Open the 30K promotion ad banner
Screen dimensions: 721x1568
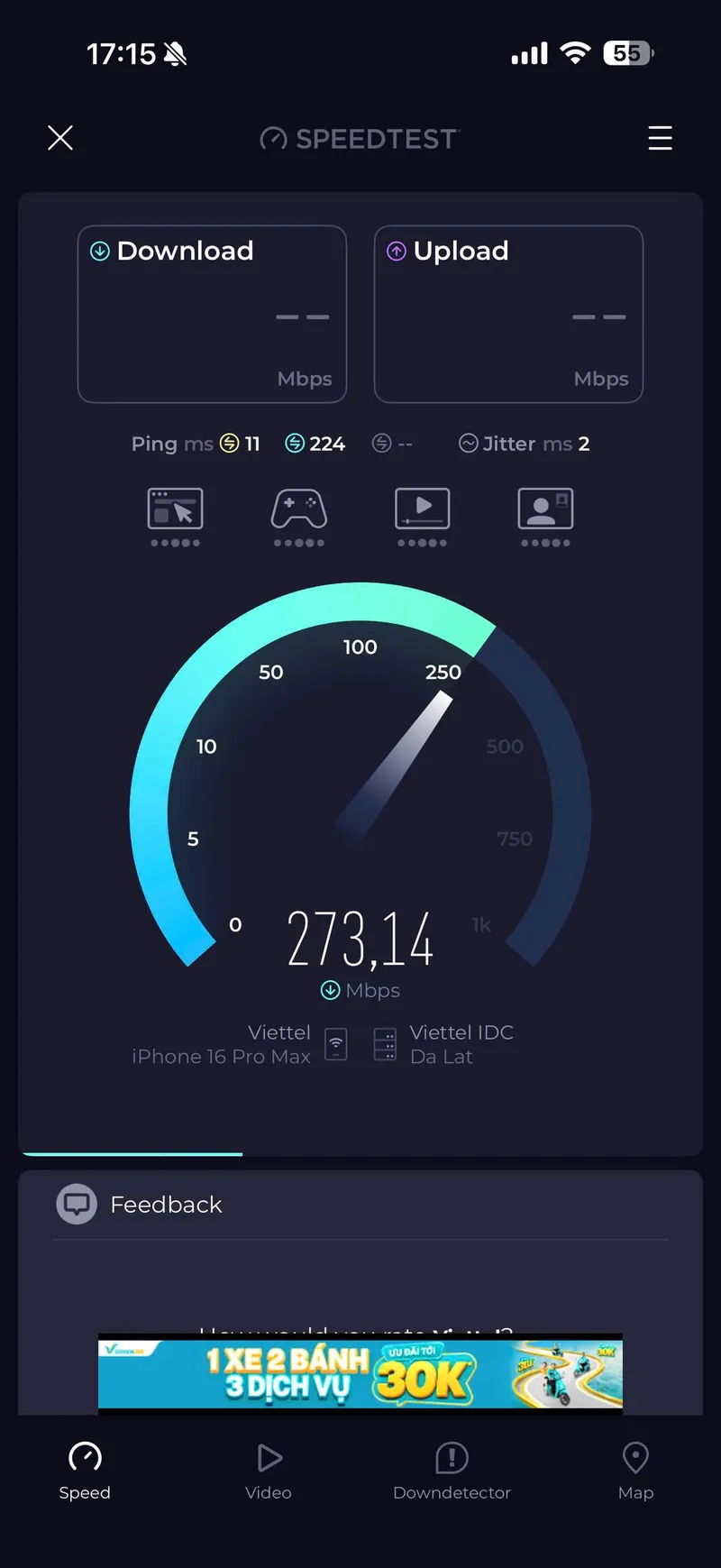360,1374
